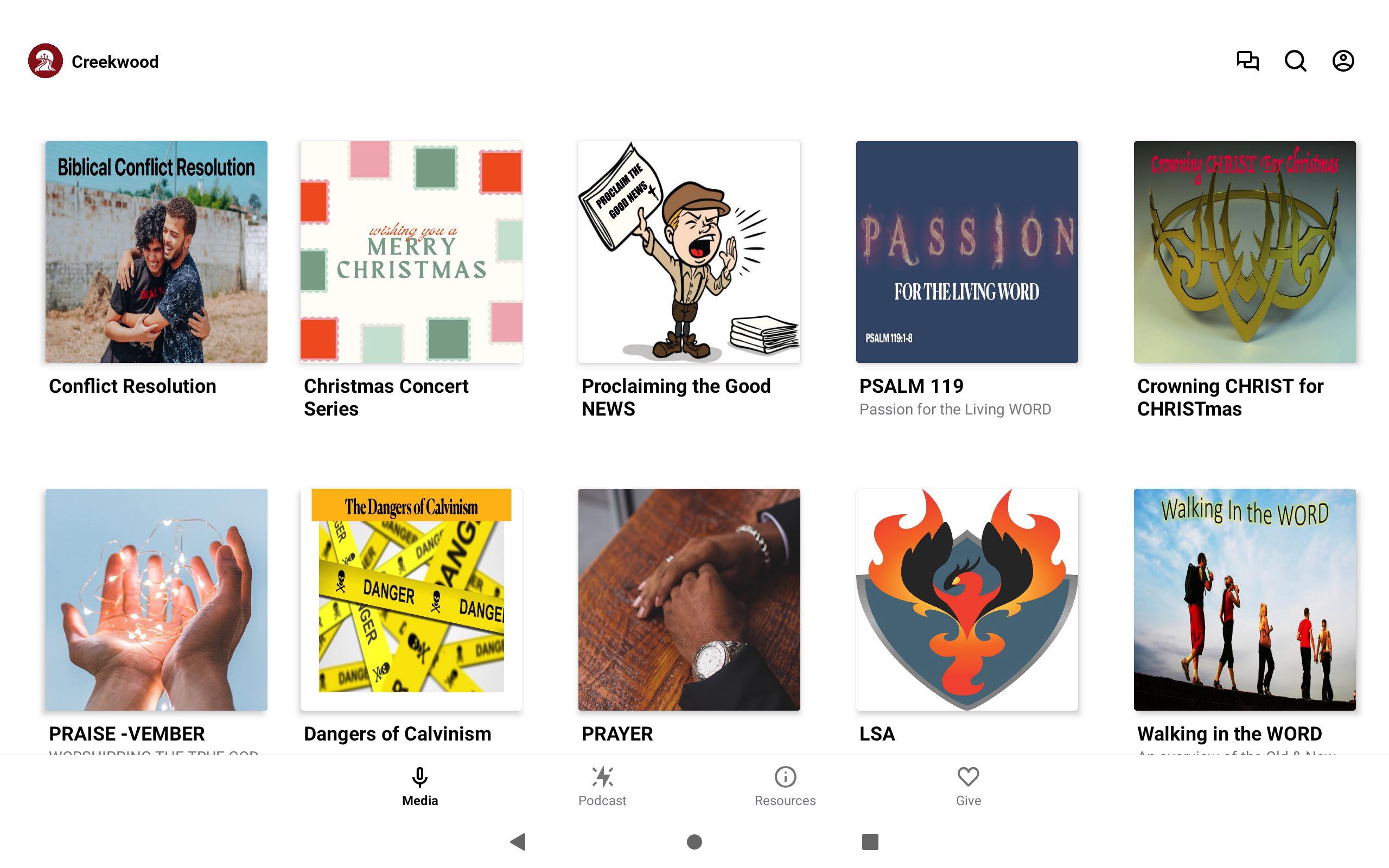The image size is (1389, 868).
Task: Open the user profile icon
Action: [1342, 61]
